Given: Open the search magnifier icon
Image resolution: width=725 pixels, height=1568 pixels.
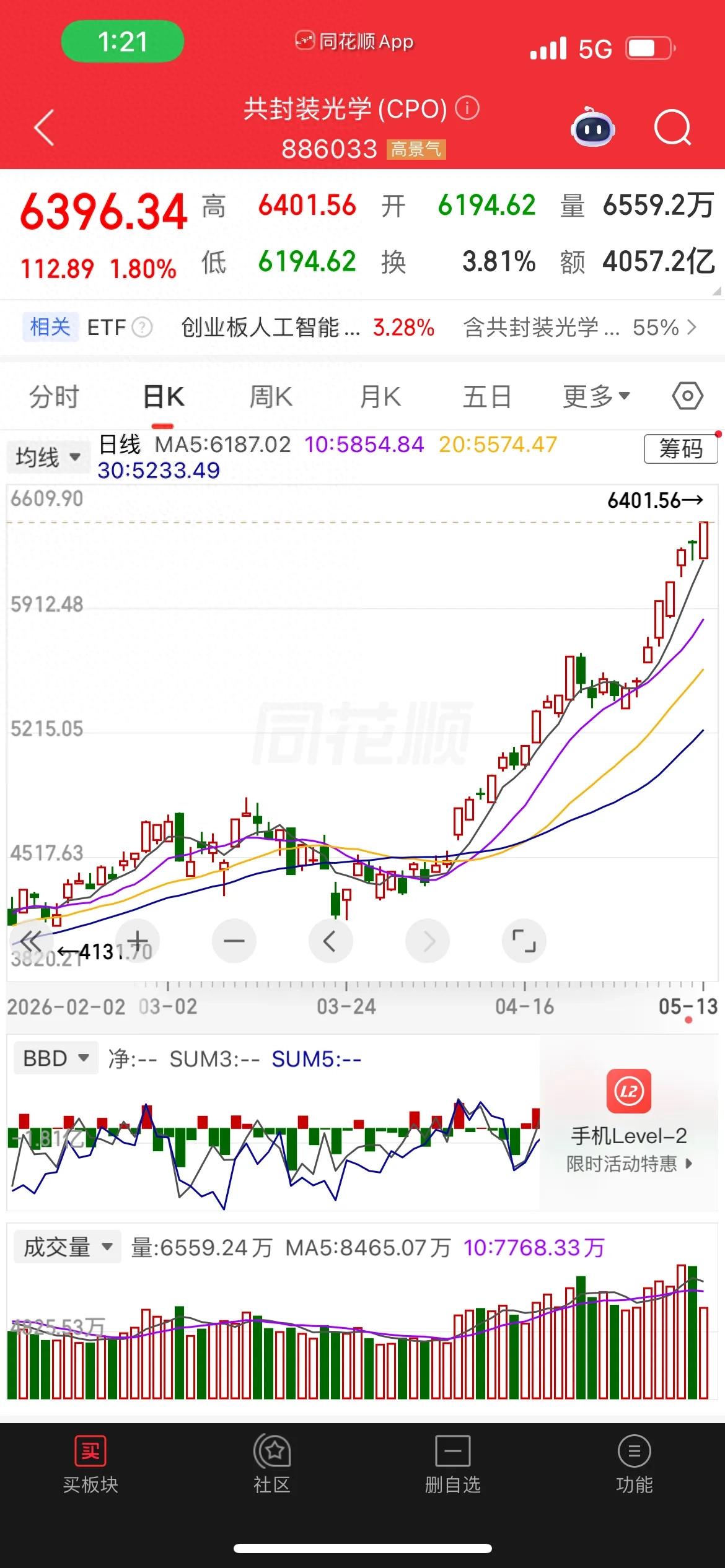Looking at the screenshot, I should tap(672, 128).
